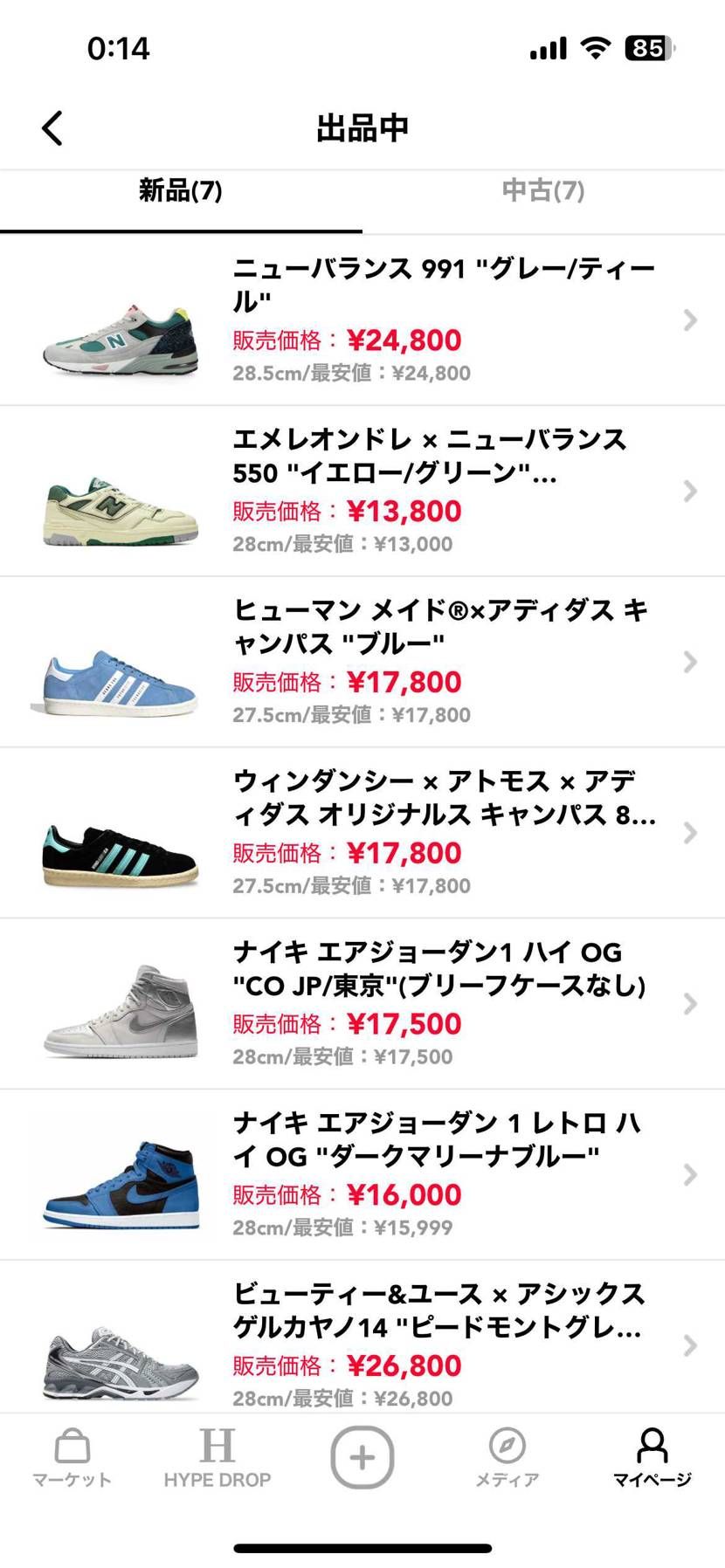Open the HYPE DROP tab
The width and height of the screenshot is (725, 1568).
click(x=217, y=1458)
